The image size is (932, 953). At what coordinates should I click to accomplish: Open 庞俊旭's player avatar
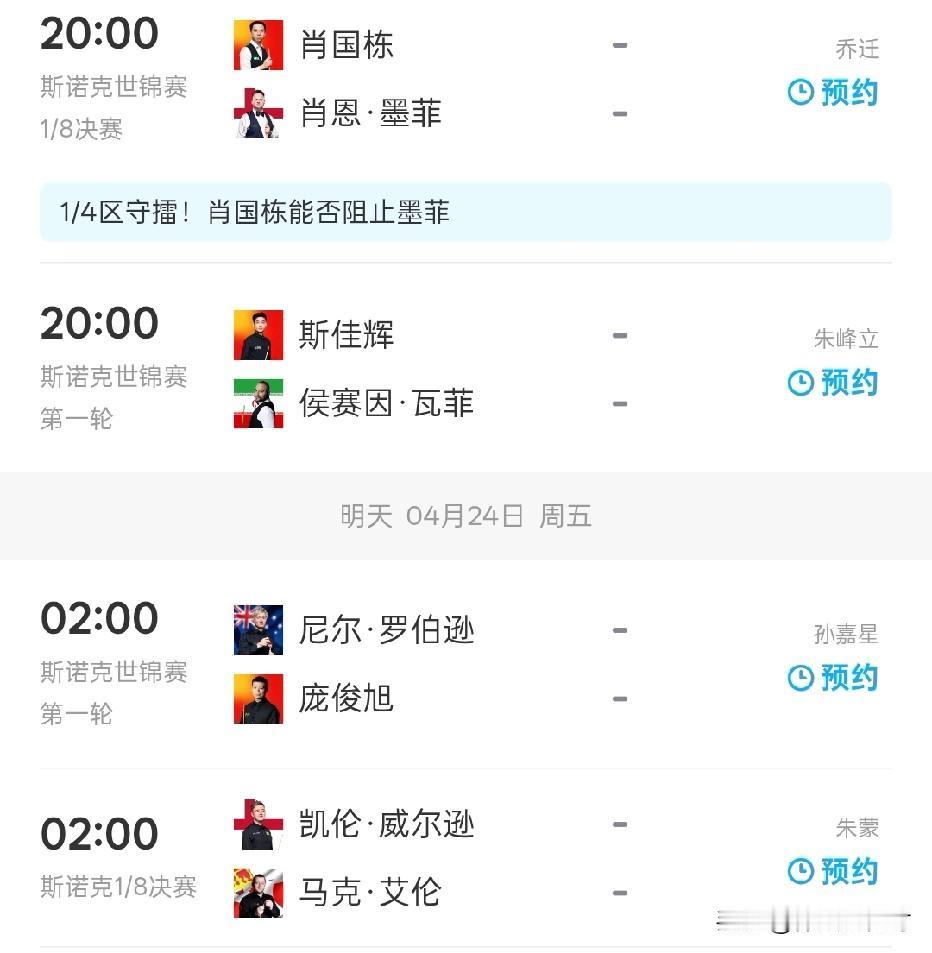(259, 699)
